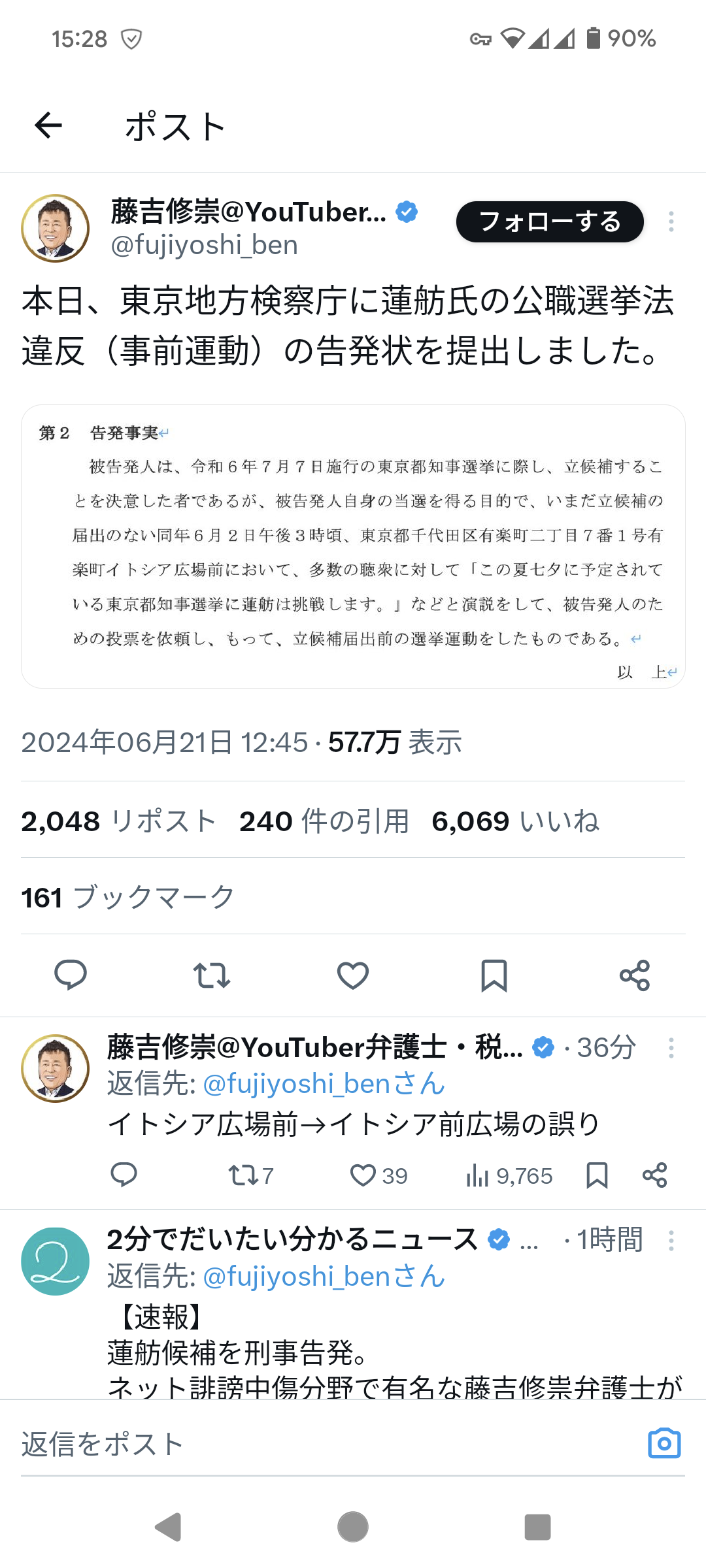View the 2,048 リポスト list
Screen dimensions: 706x1568
click(119, 821)
